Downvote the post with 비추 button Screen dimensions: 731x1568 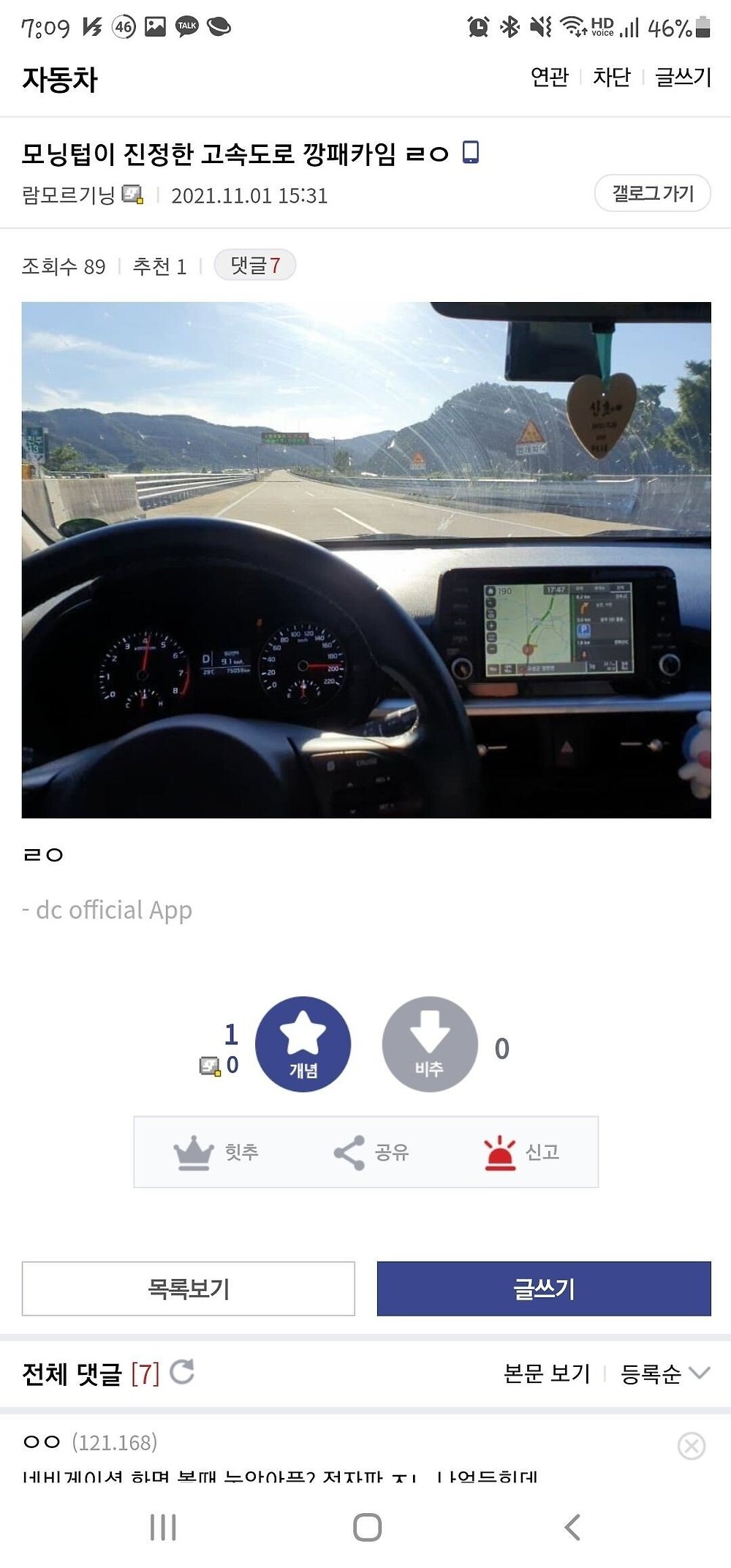click(430, 1044)
